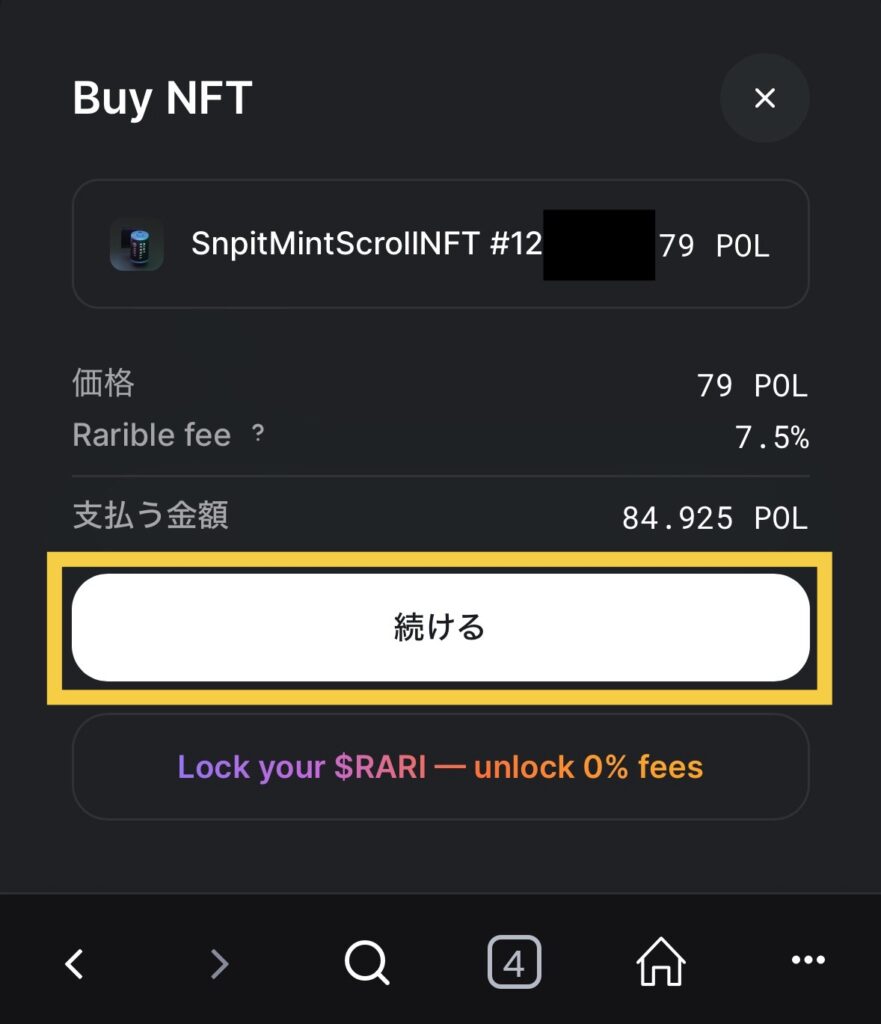This screenshot has width=881, height=1024.
Task: Open the Lock your $RARI fees banner
Action: [x=440, y=767]
